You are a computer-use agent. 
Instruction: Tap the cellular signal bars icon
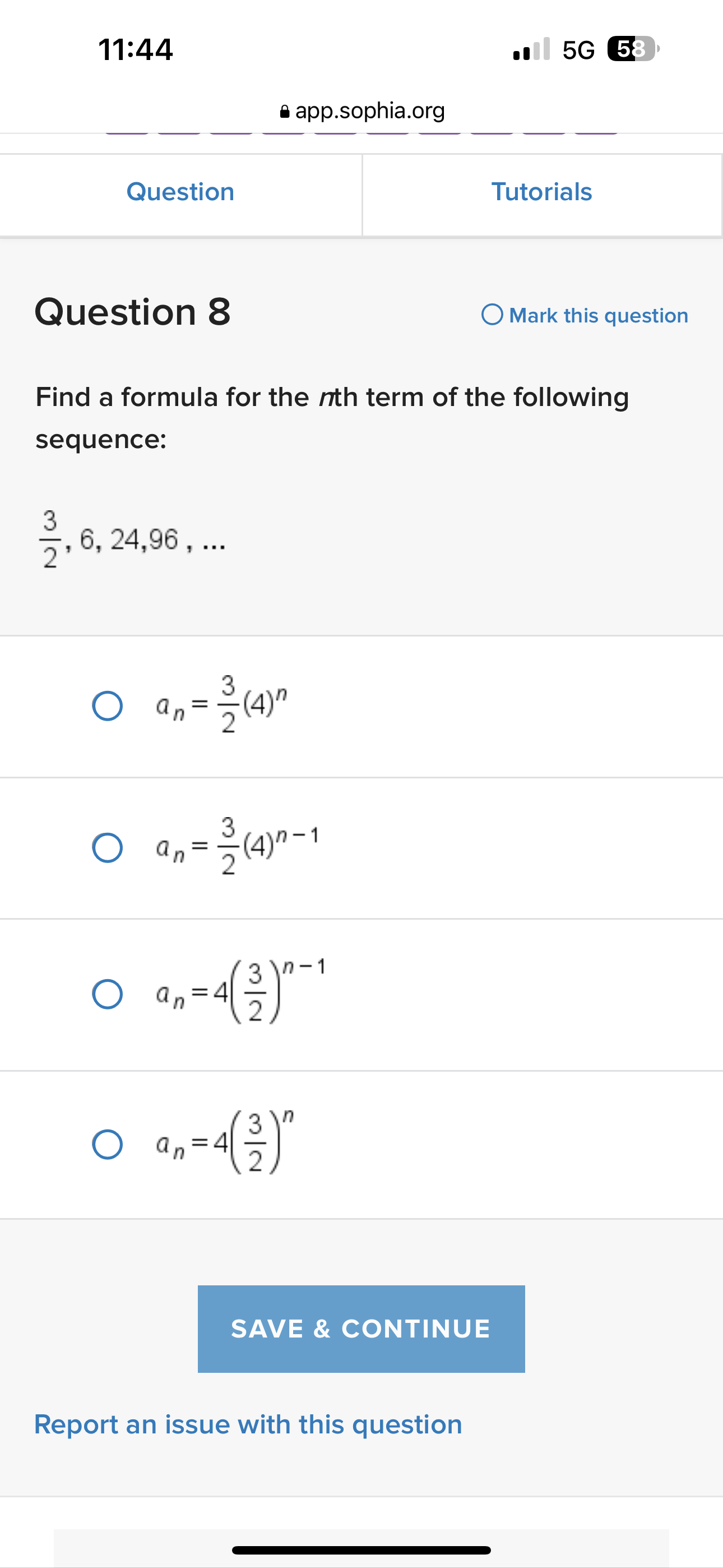(x=531, y=50)
